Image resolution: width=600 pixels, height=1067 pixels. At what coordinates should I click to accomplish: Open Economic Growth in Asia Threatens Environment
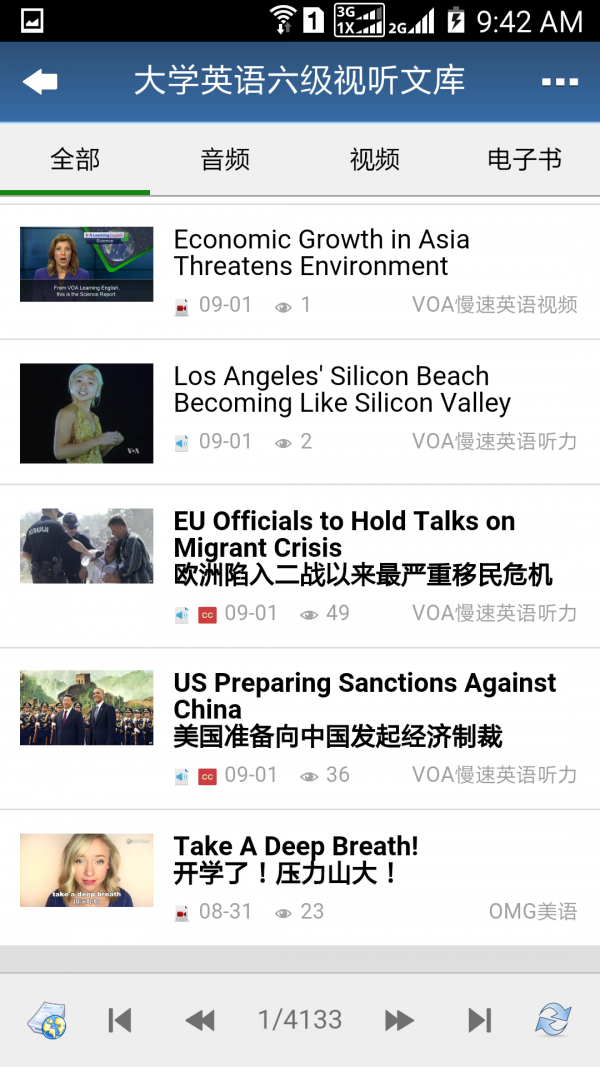coord(321,253)
